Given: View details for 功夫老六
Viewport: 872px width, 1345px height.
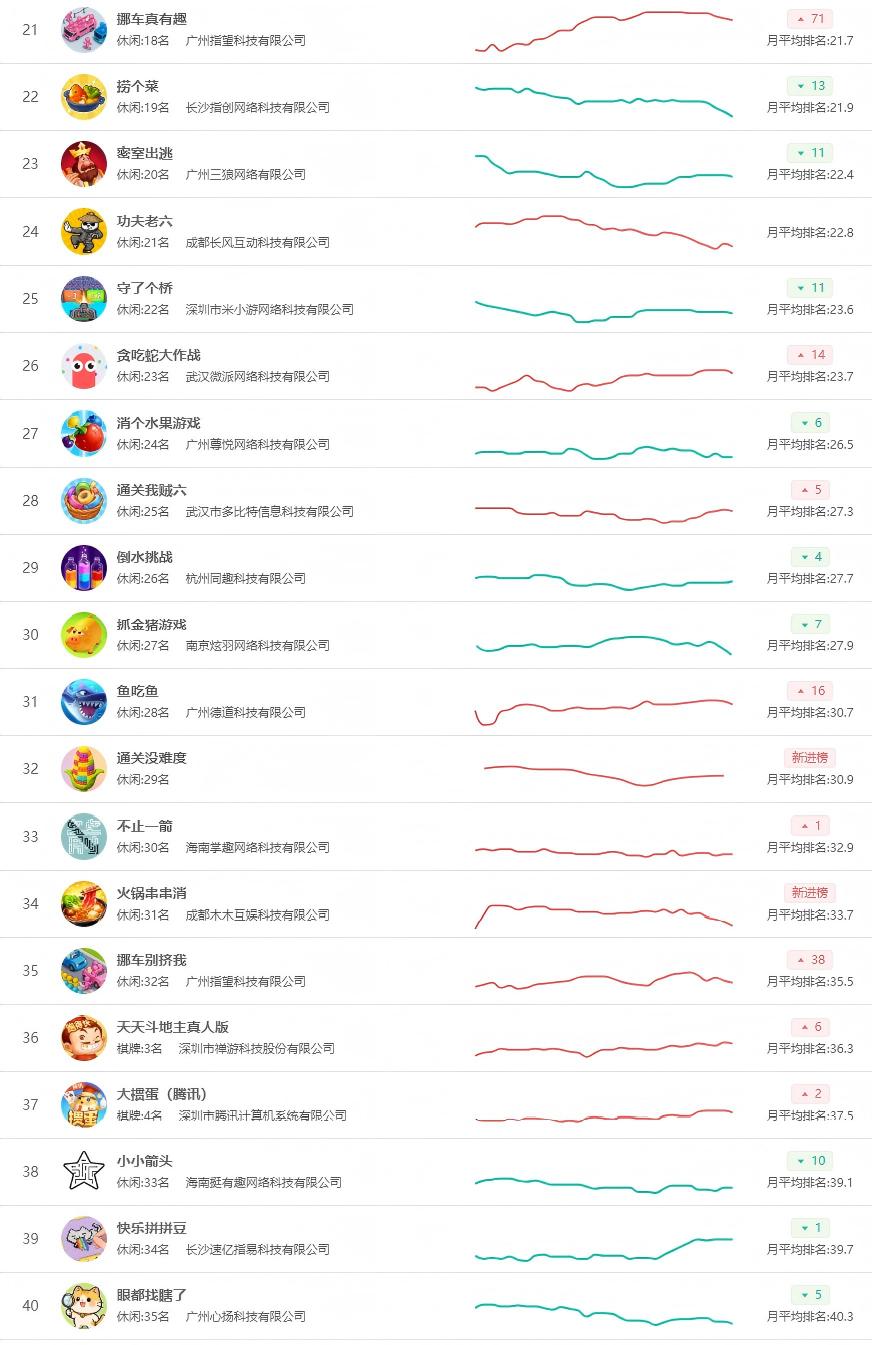Looking at the screenshot, I should [x=436, y=231].
